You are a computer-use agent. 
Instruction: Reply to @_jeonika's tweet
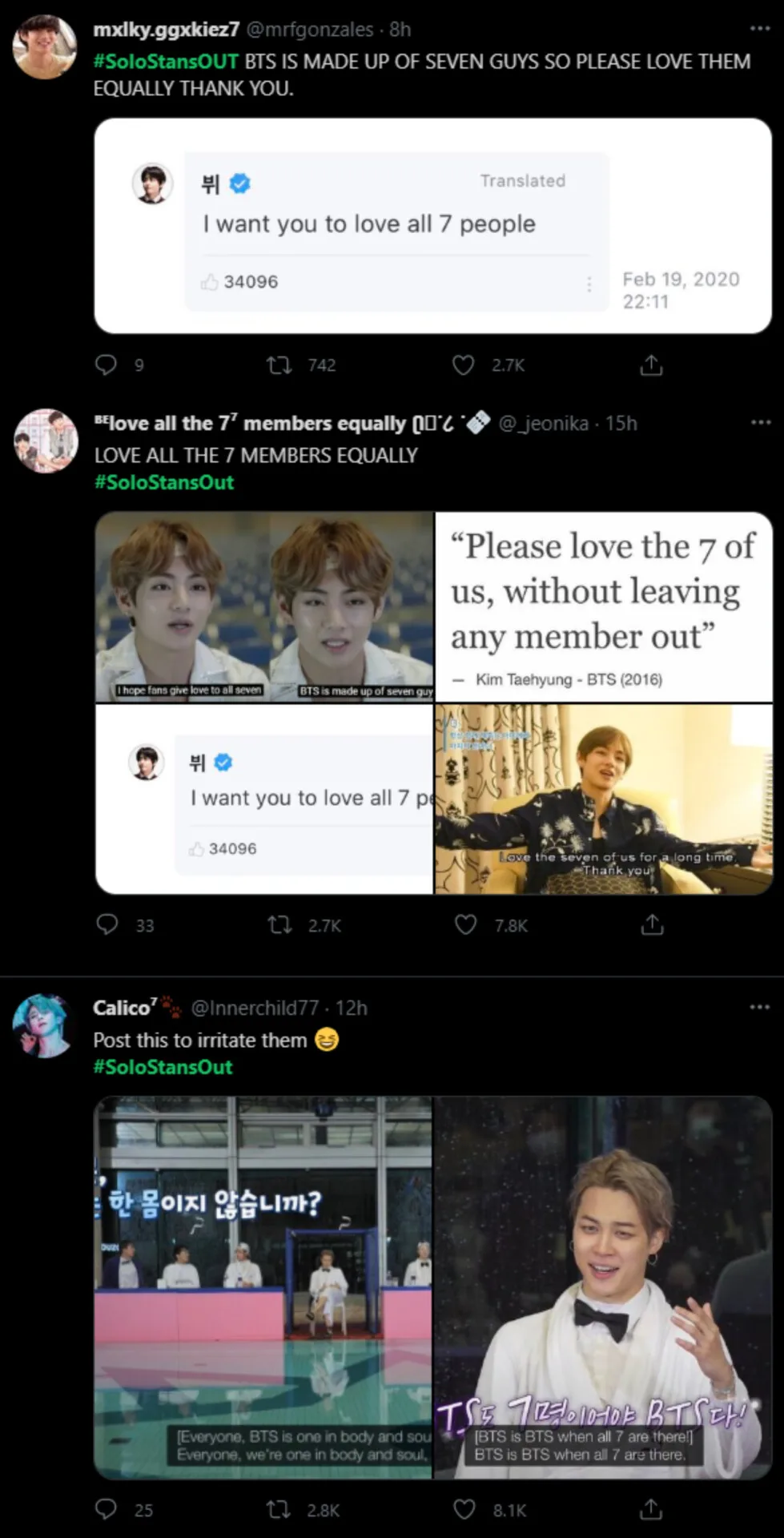pos(107,925)
